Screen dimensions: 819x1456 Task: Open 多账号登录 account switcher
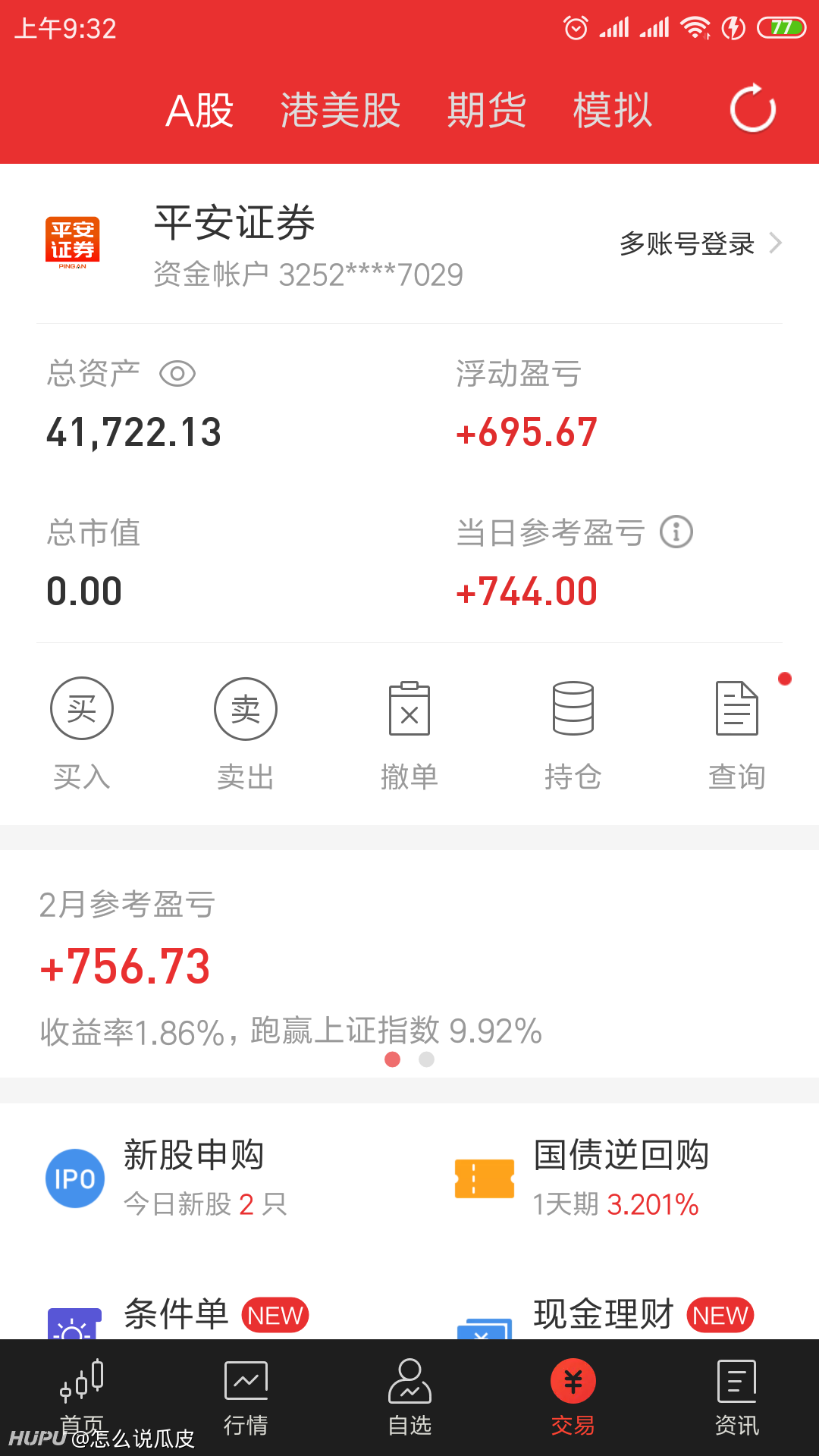701,243
